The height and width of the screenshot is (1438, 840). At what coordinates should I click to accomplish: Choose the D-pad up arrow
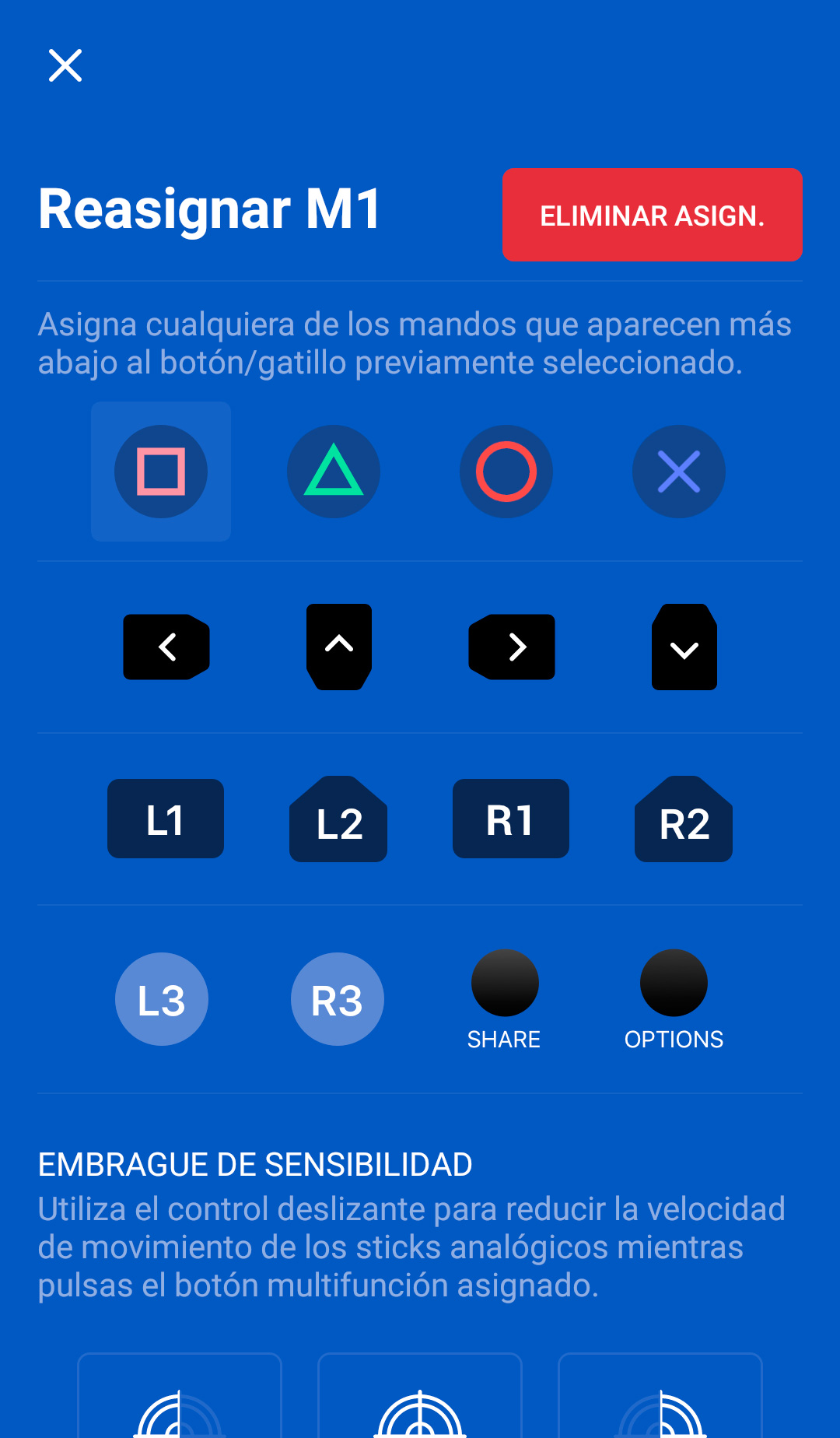[x=339, y=647]
